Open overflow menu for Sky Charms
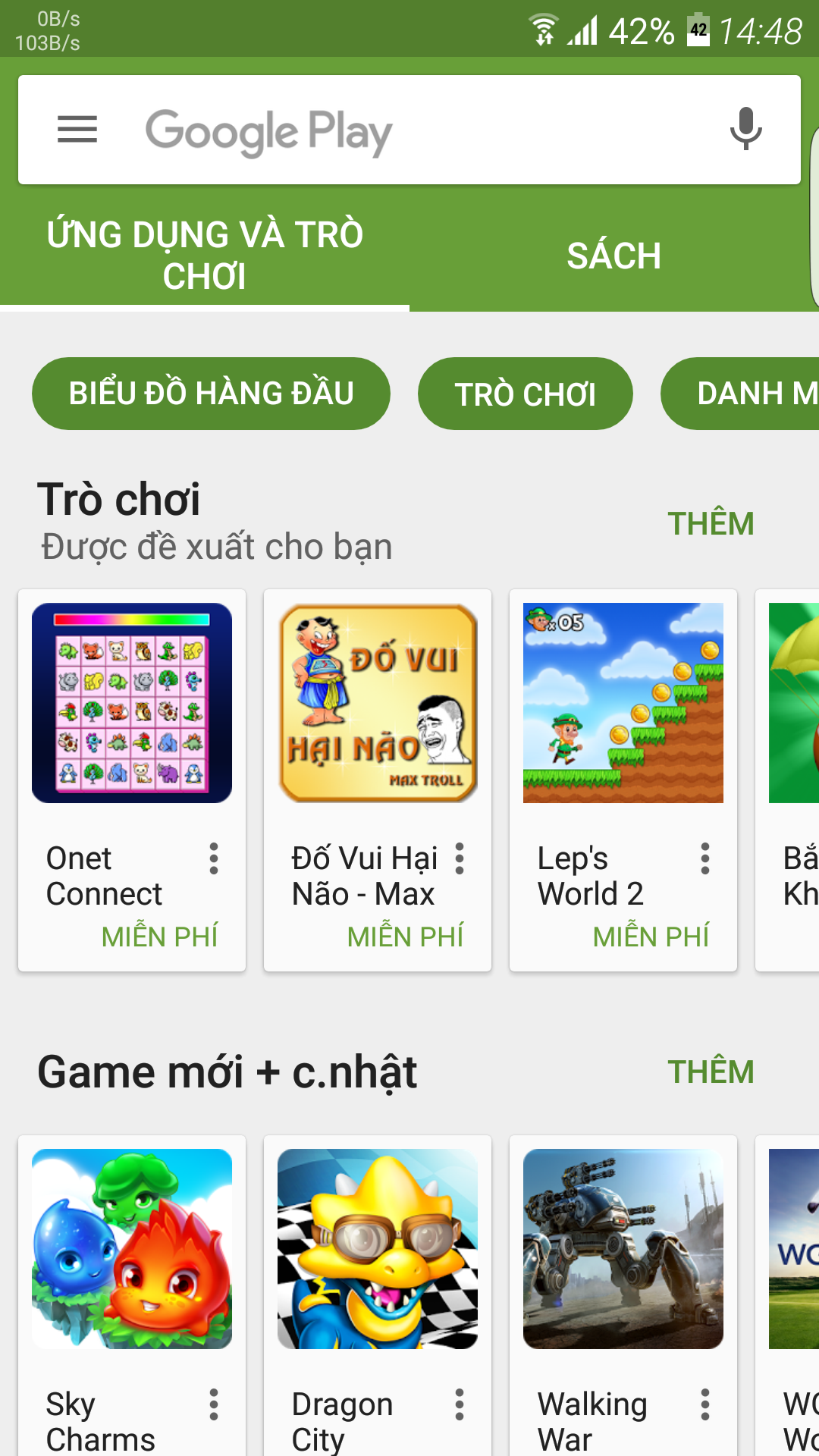Image resolution: width=819 pixels, height=1456 pixels. [214, 1404]
